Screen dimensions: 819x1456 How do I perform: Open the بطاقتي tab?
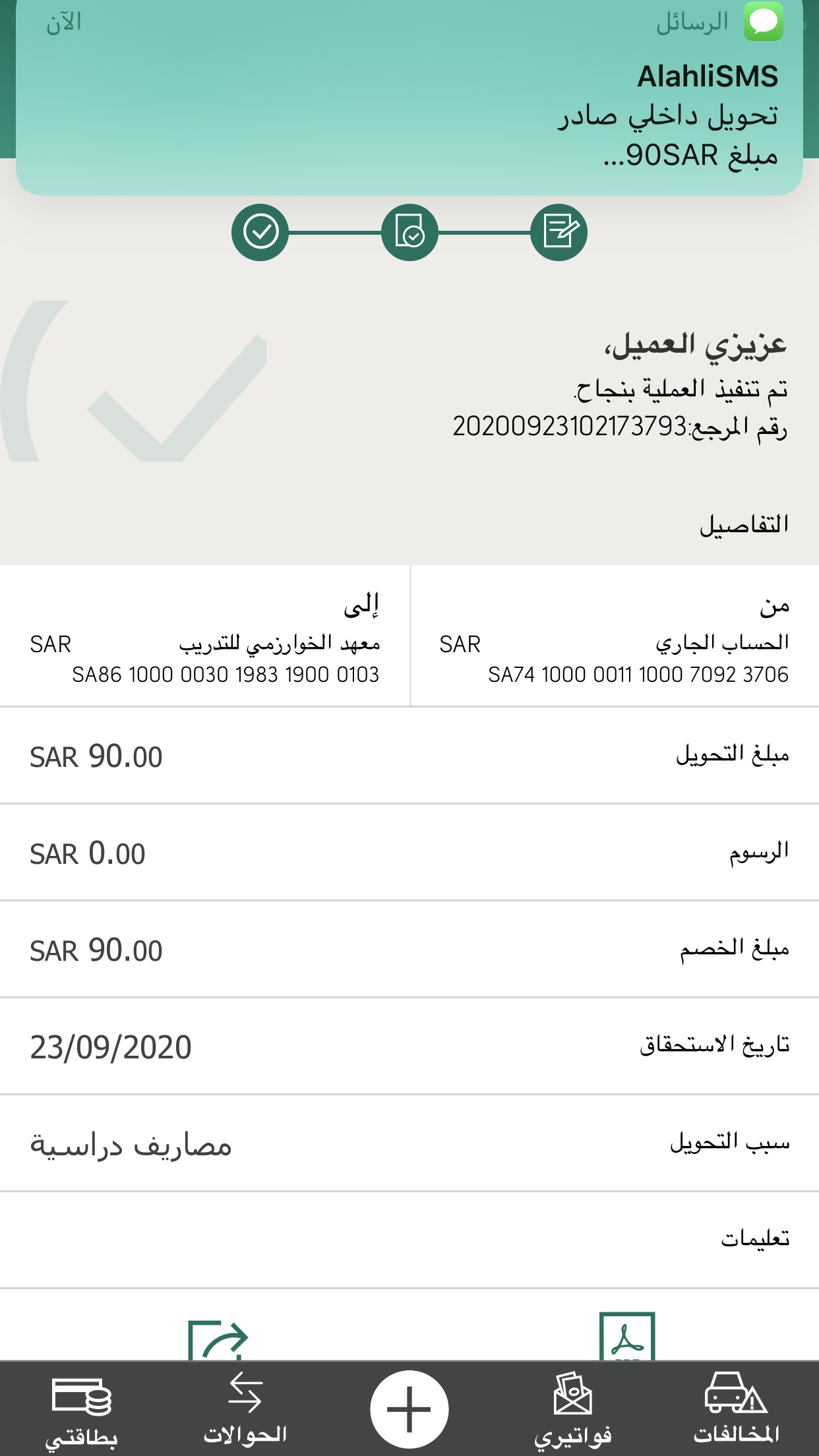click(82, 1409)
